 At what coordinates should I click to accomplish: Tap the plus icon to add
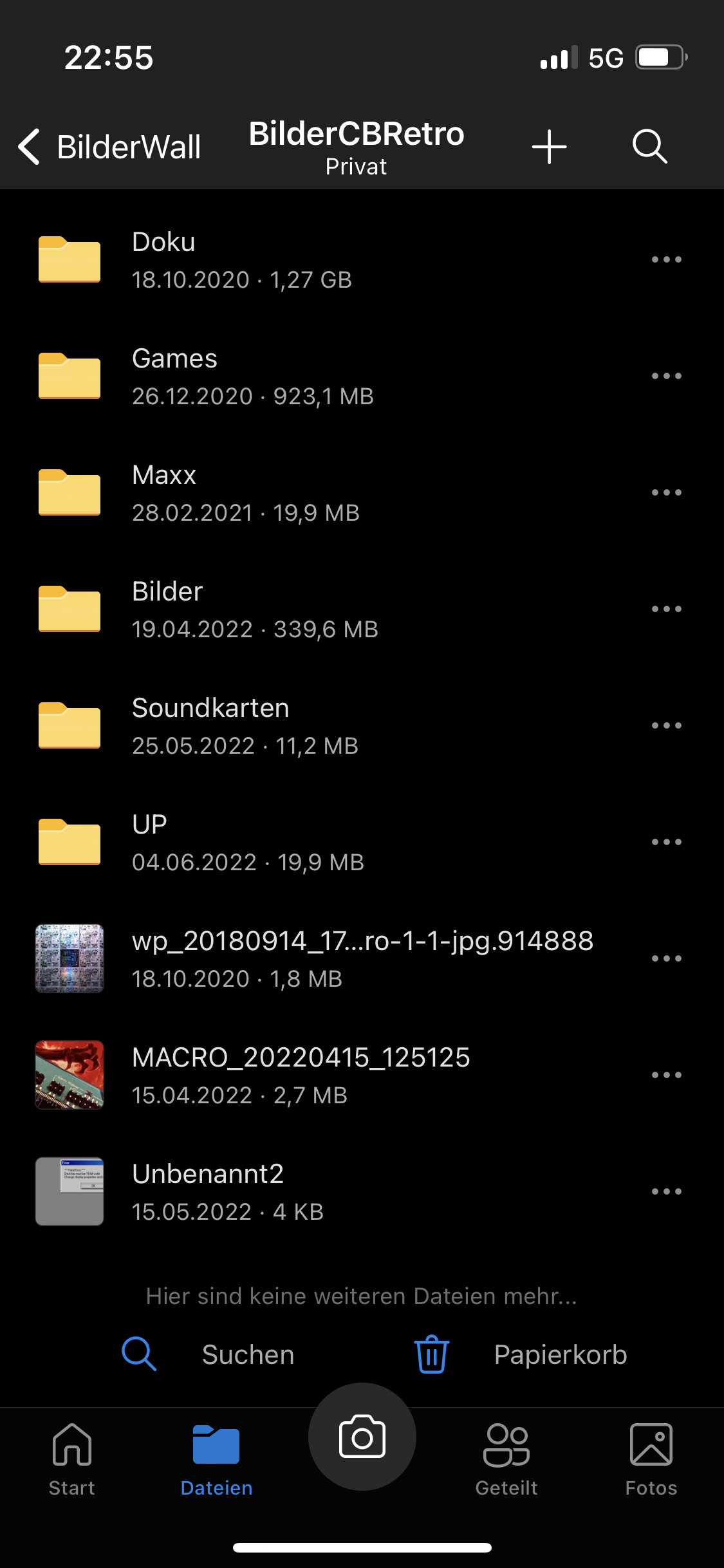(549, 147)
